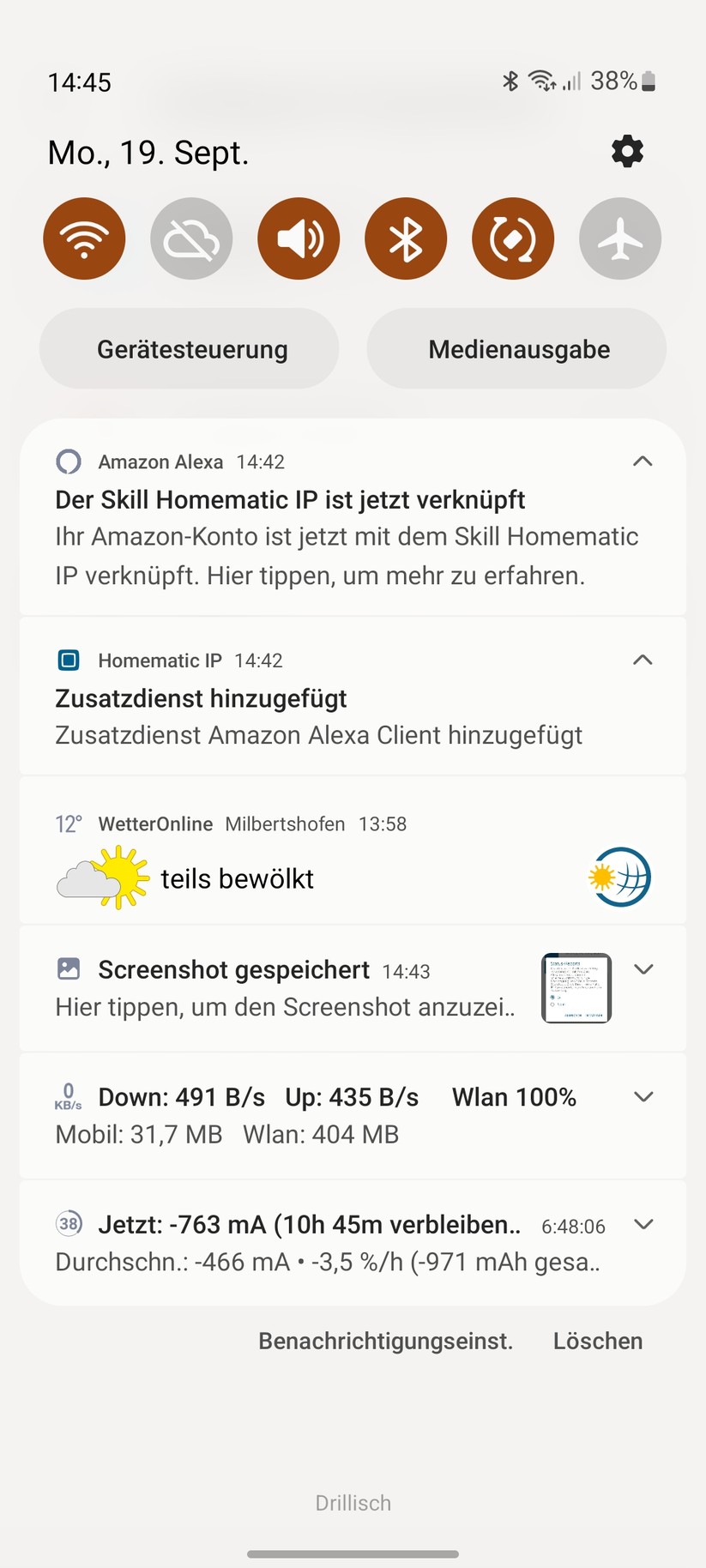Screen dimensions: 706x1568
Task: Expand the battery usage notification
Action: coord(643,1224)
